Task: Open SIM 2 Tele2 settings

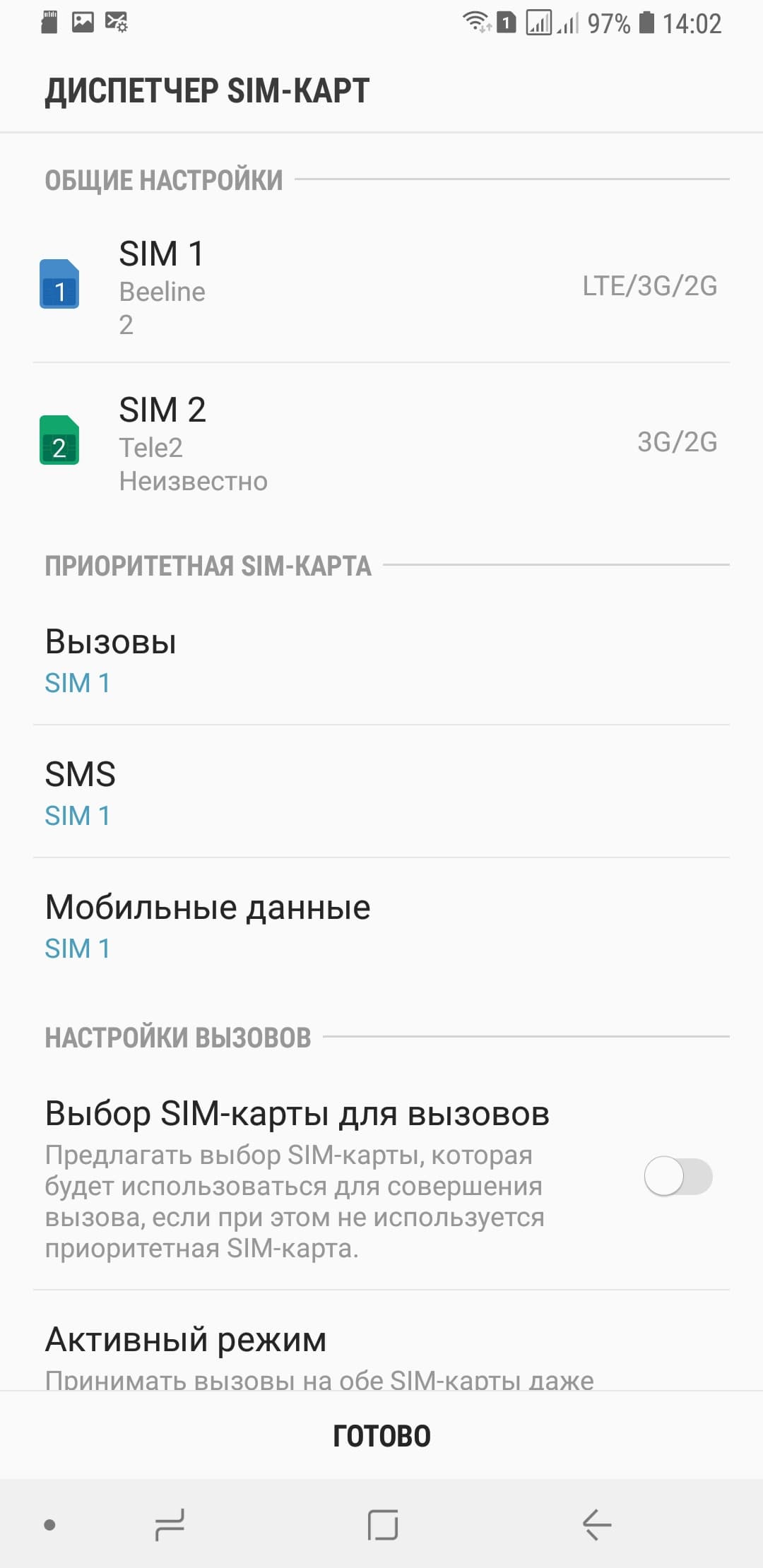Action: [381, 443]
